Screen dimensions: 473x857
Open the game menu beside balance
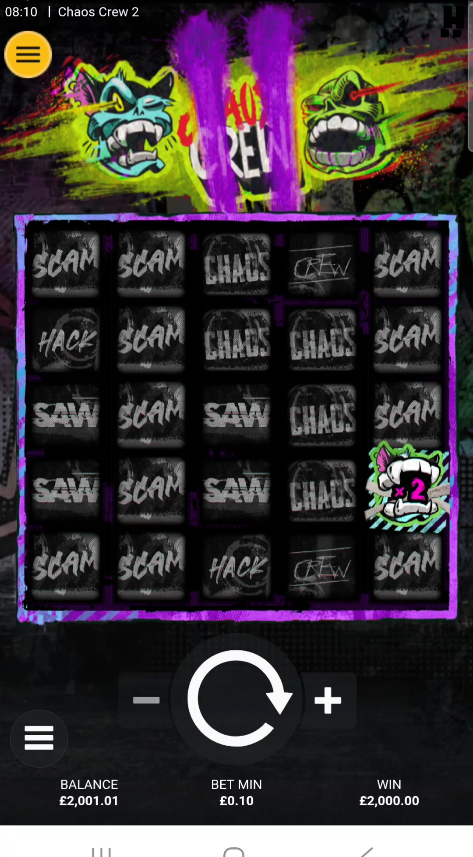(x=39, y=738)
